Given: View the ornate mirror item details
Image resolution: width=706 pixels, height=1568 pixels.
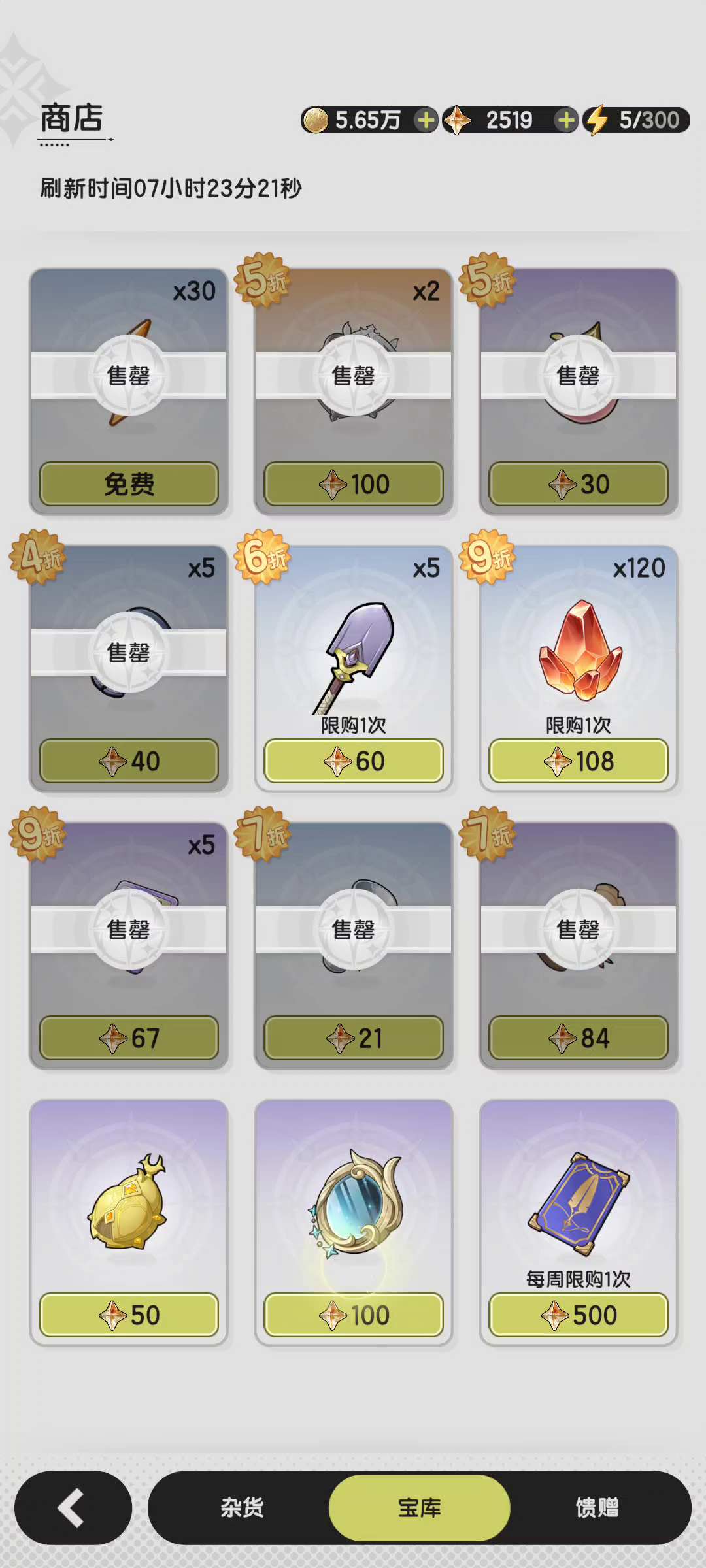Looking at the screenshot, I should [354, 1202].
